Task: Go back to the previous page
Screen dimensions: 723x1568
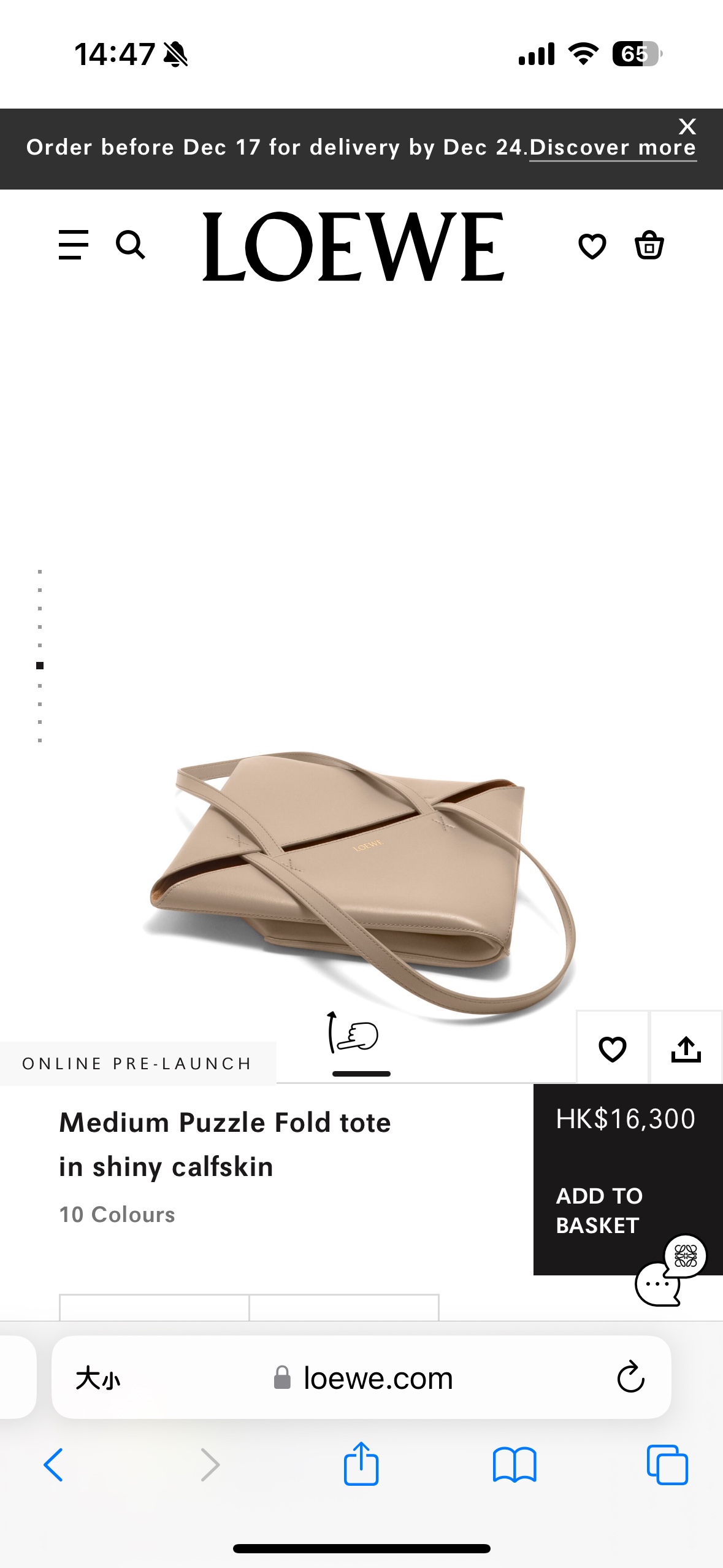Action: (53, 1465)
